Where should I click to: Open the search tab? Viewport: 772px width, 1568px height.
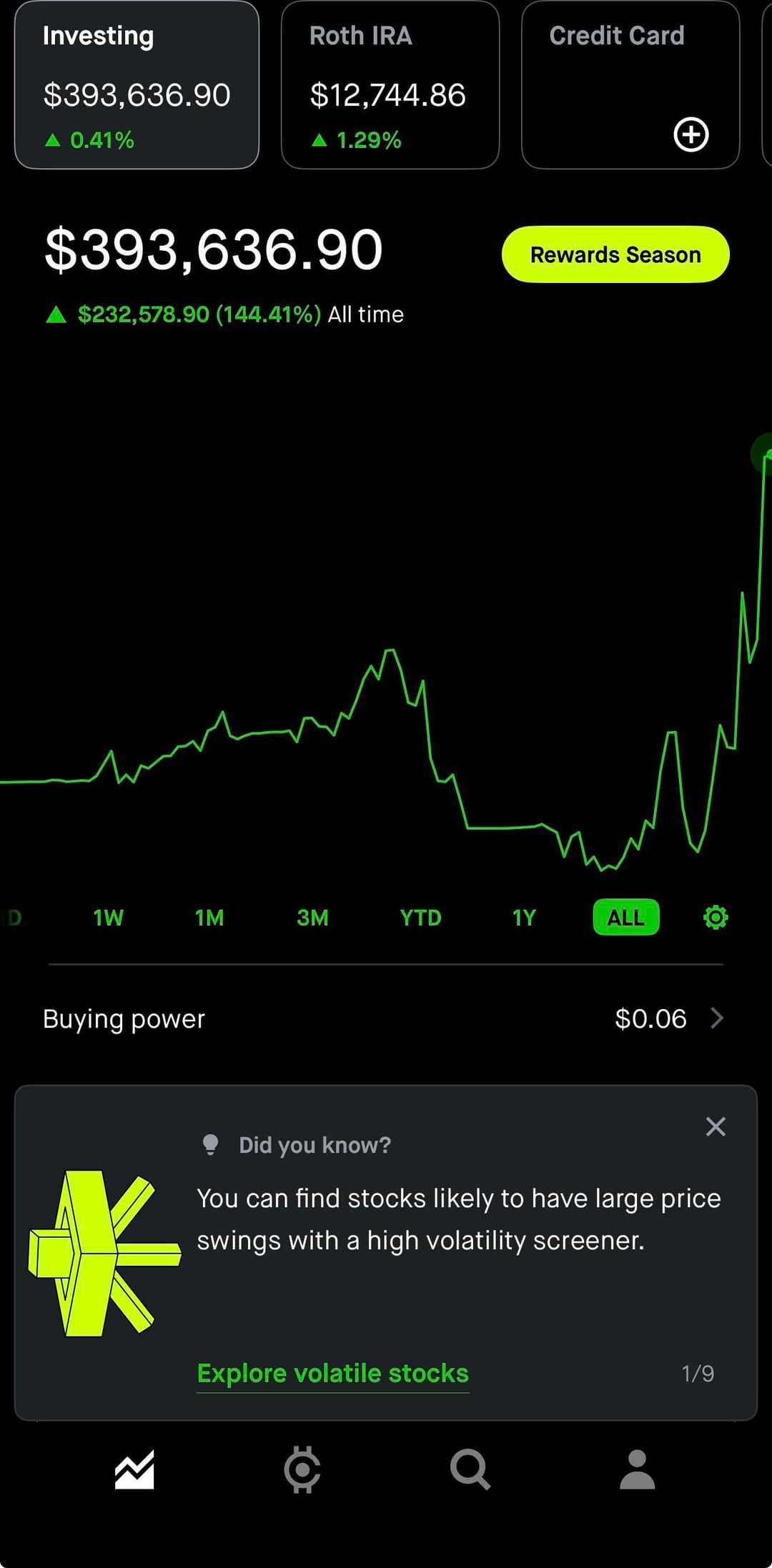pyautogui.click(x=470, y=1470)
